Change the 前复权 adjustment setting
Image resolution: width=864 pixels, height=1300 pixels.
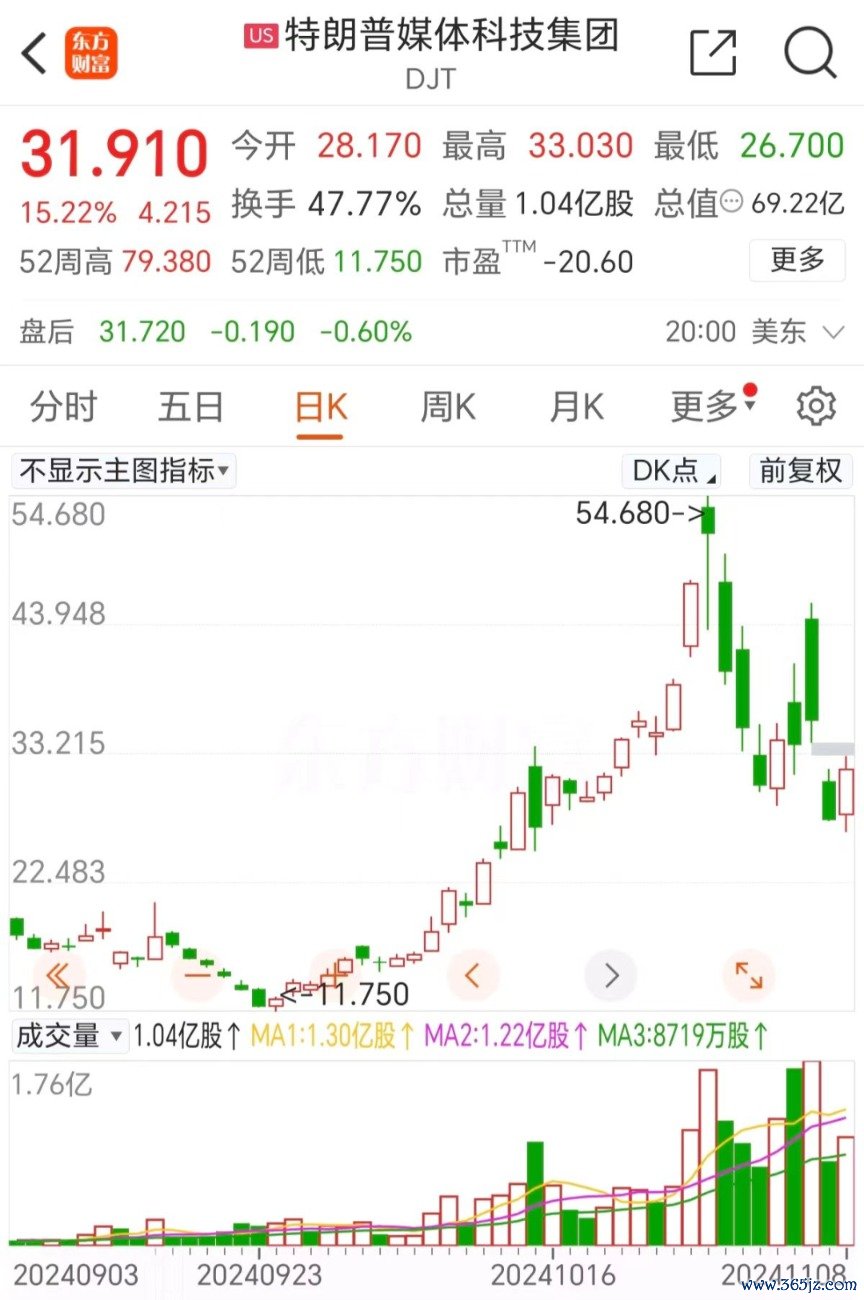point(801,470)
